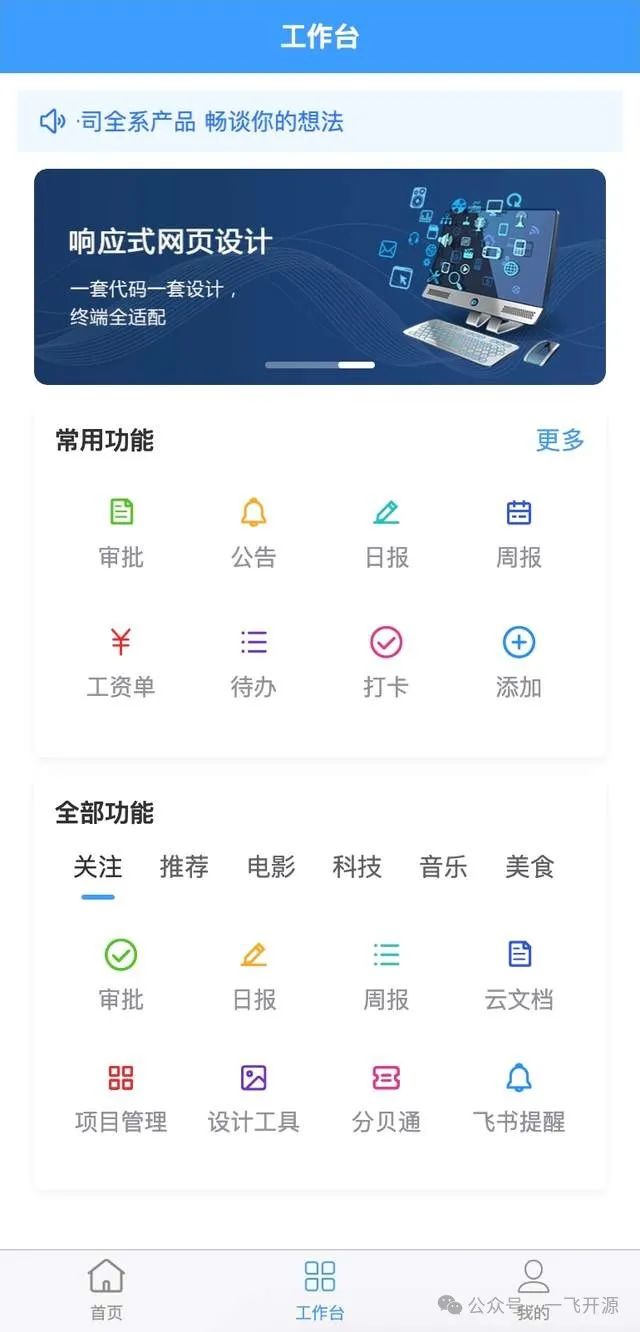This screenshot has width=640, height=1332.
Task: Tap 更多 in the 常用功能 section
Action: click(560, 440)
